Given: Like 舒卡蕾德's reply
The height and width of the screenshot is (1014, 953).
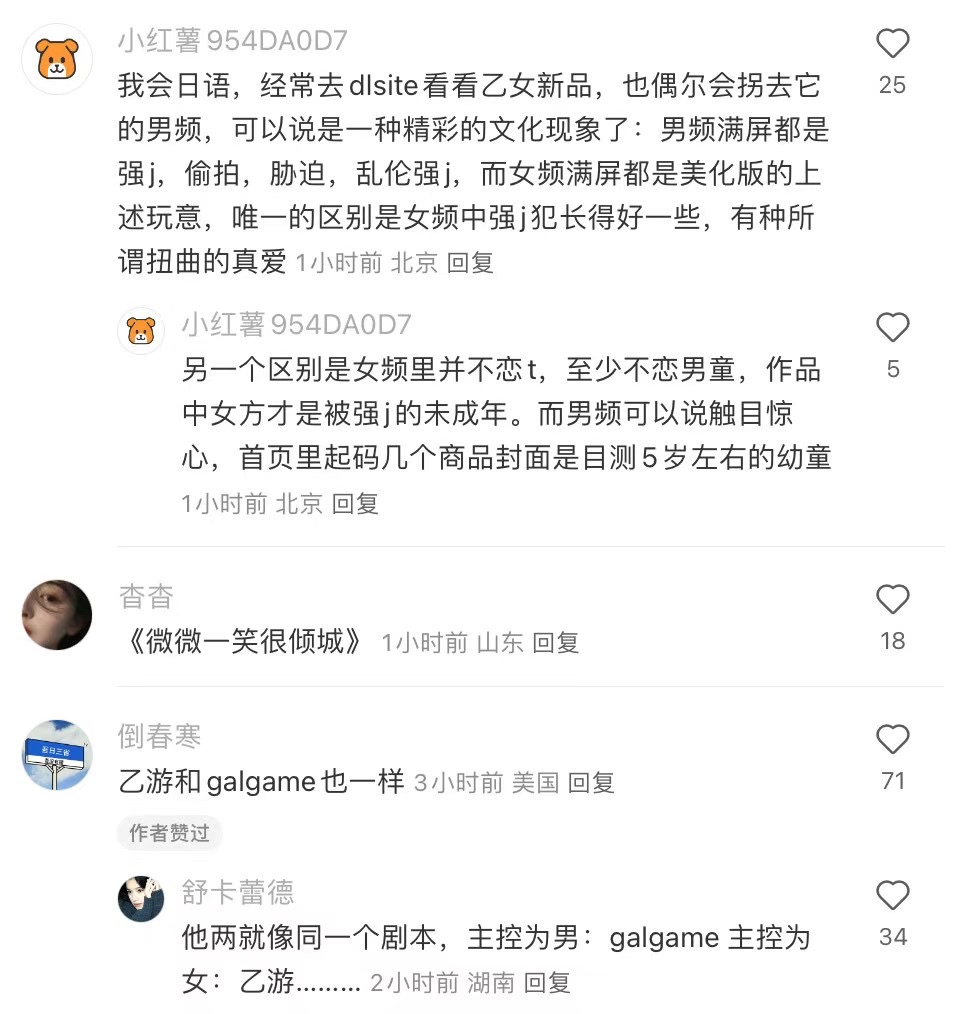Looking at the screenshot, I should coord(892,895).
